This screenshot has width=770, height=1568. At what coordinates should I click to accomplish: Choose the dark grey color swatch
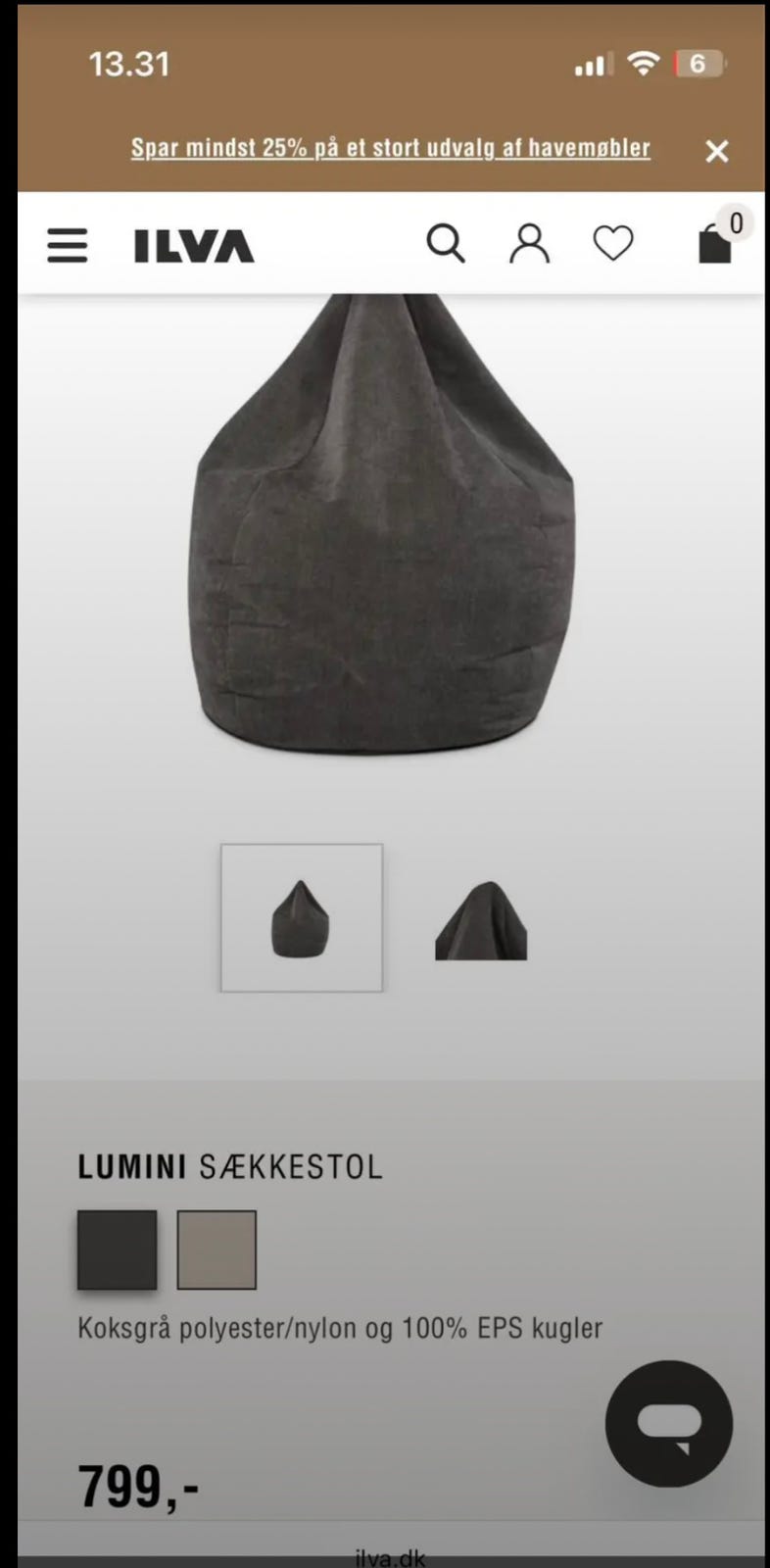coord(118,1249)
